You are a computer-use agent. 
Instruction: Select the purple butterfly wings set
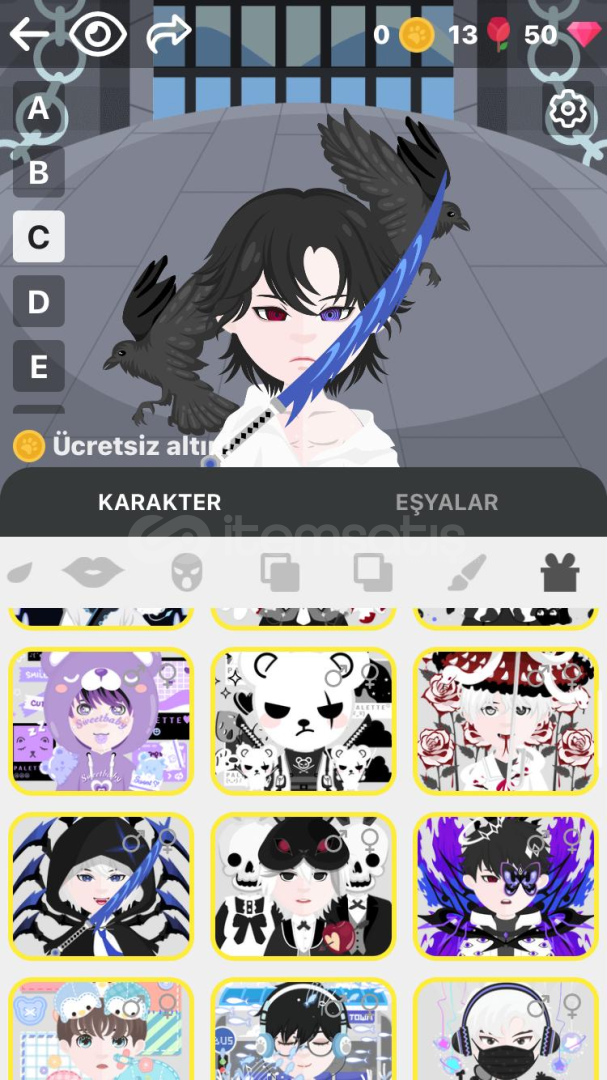[x=506, y=886]
